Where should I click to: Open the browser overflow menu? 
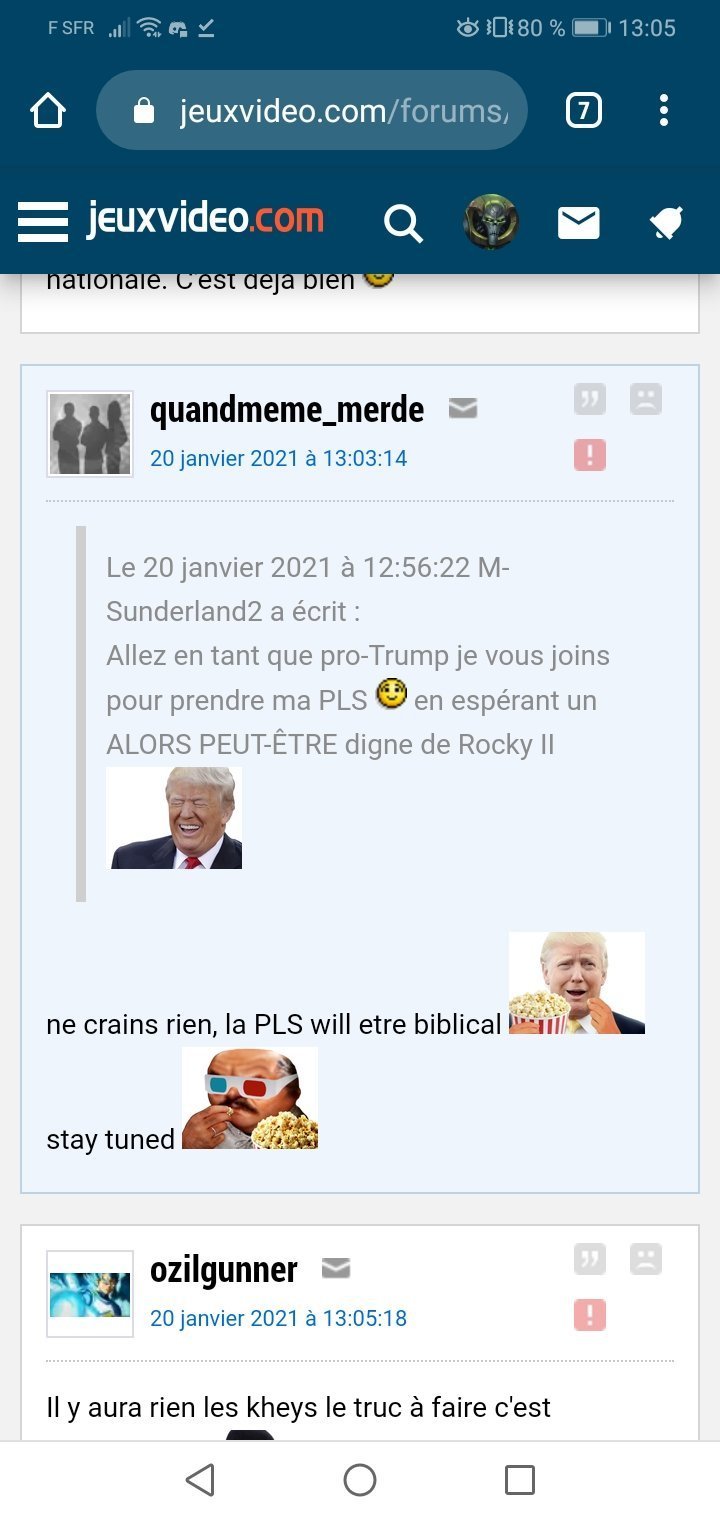click(663, 111)
